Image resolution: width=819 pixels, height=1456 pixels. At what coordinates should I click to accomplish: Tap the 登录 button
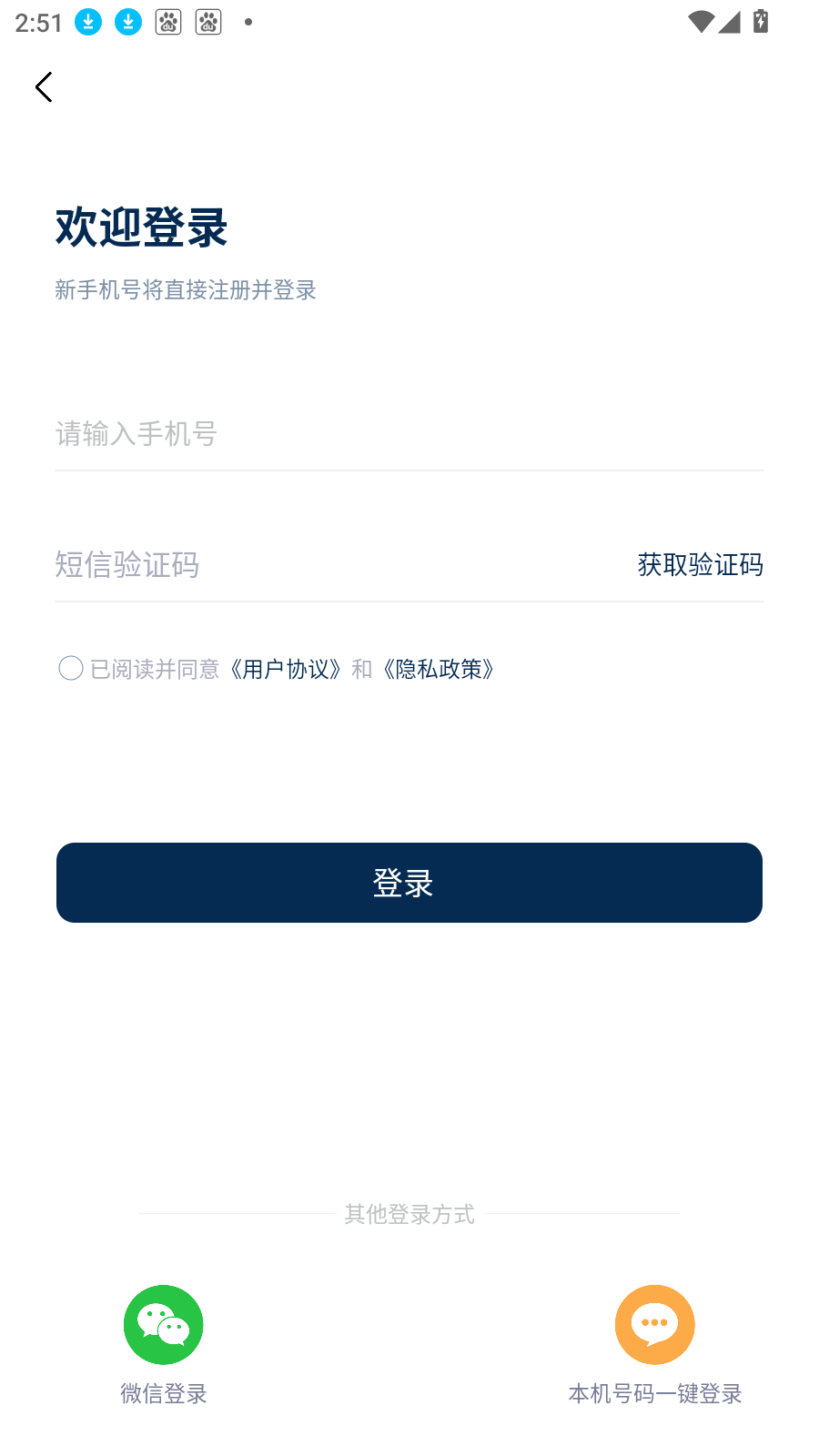[409, 883]
